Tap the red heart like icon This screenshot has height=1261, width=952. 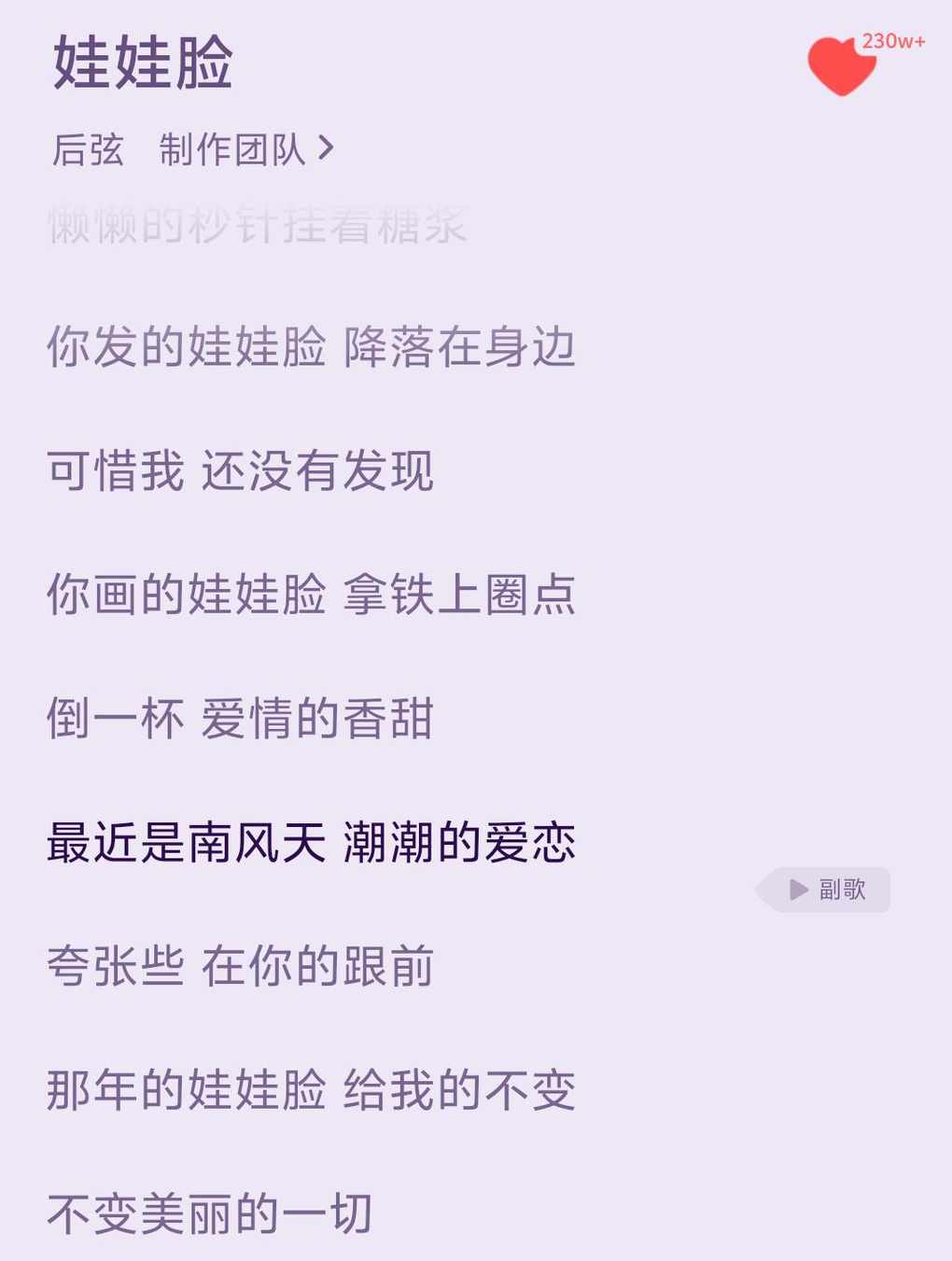pos(841,66)
